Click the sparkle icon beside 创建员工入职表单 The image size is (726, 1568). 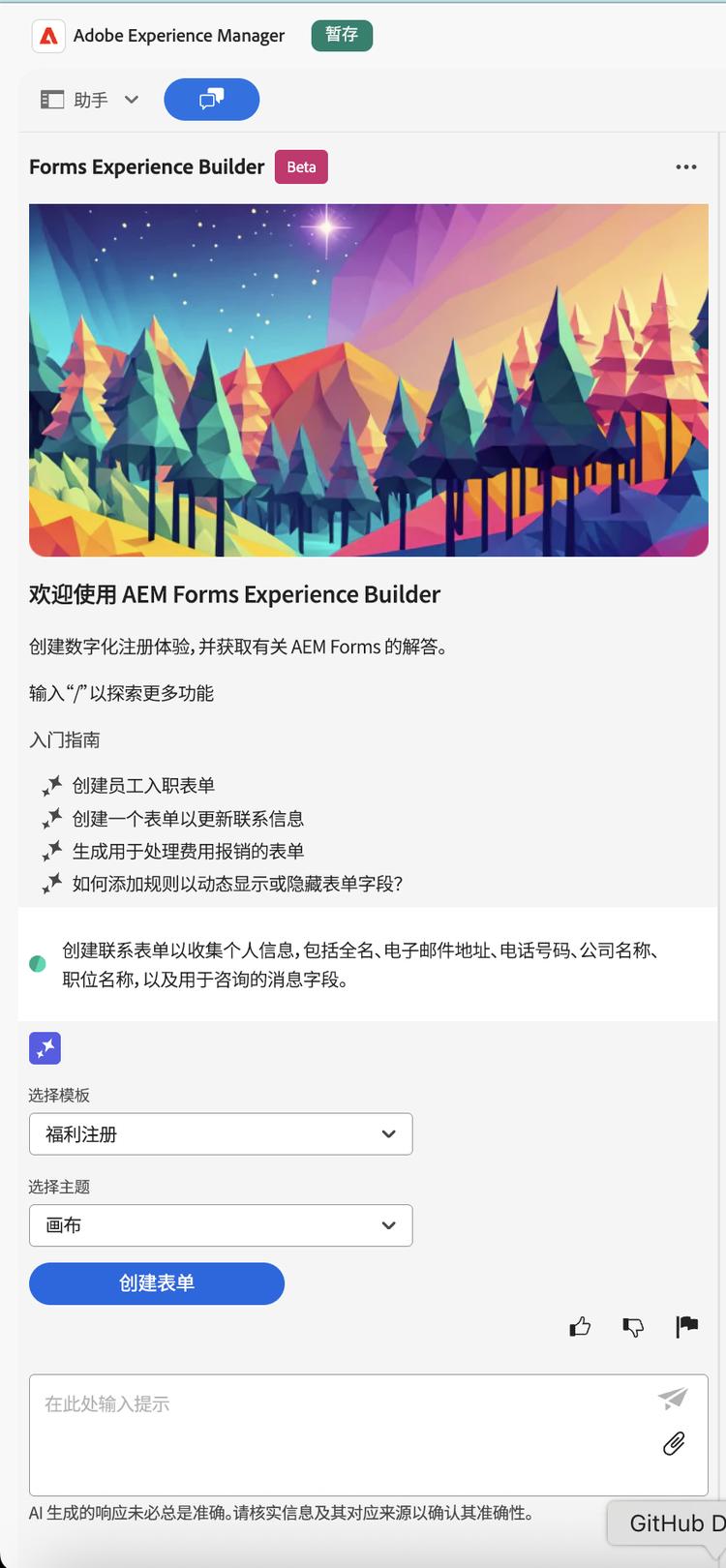[50, 786]
